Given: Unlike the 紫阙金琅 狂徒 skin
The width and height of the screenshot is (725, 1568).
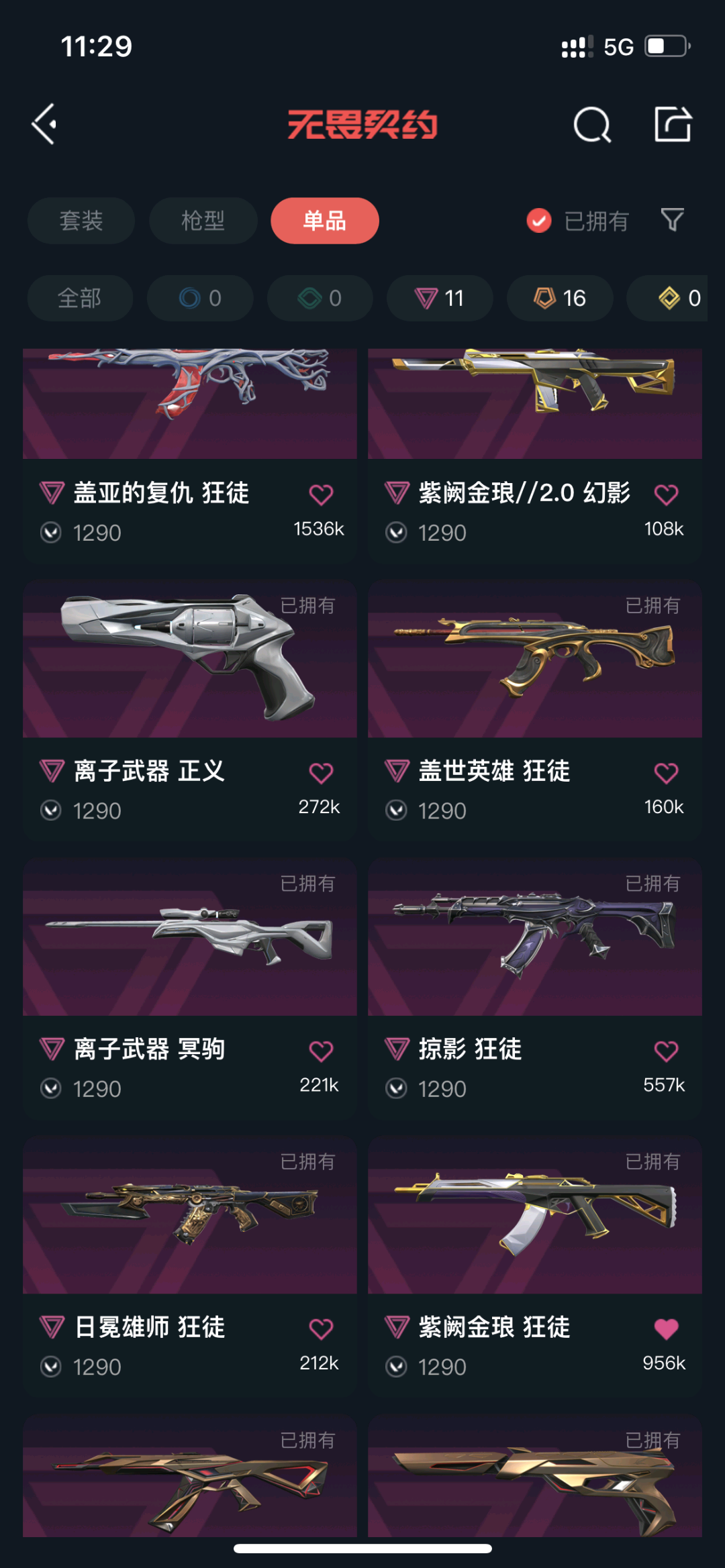Looking at the screenshot, I should click(666, 1328).
